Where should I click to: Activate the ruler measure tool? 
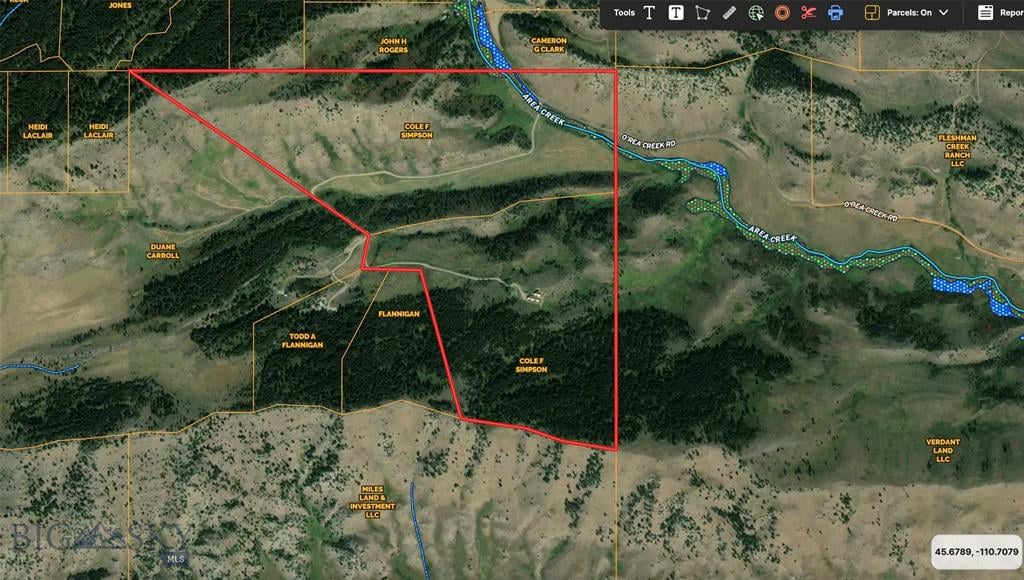pyautogui.click(x=729, y=13)
